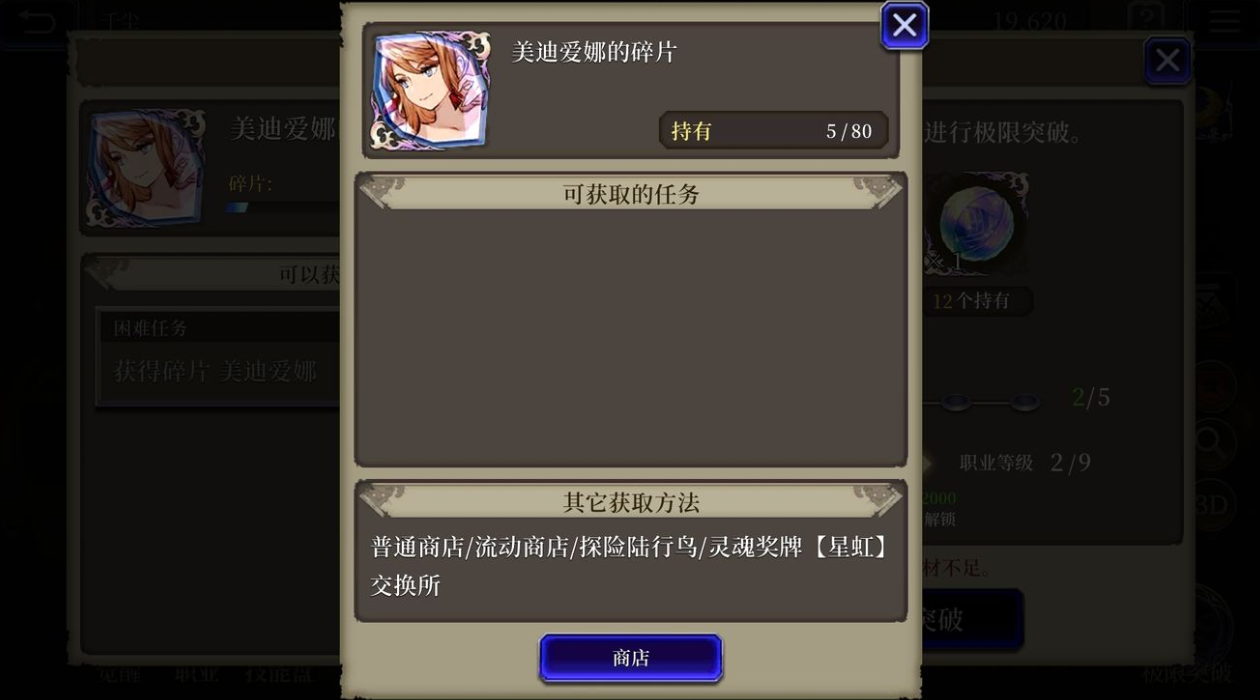This screenshot has height=700, width=1260.
Task: Open the 商店 shop button
Action: click(x=631, y=658)
